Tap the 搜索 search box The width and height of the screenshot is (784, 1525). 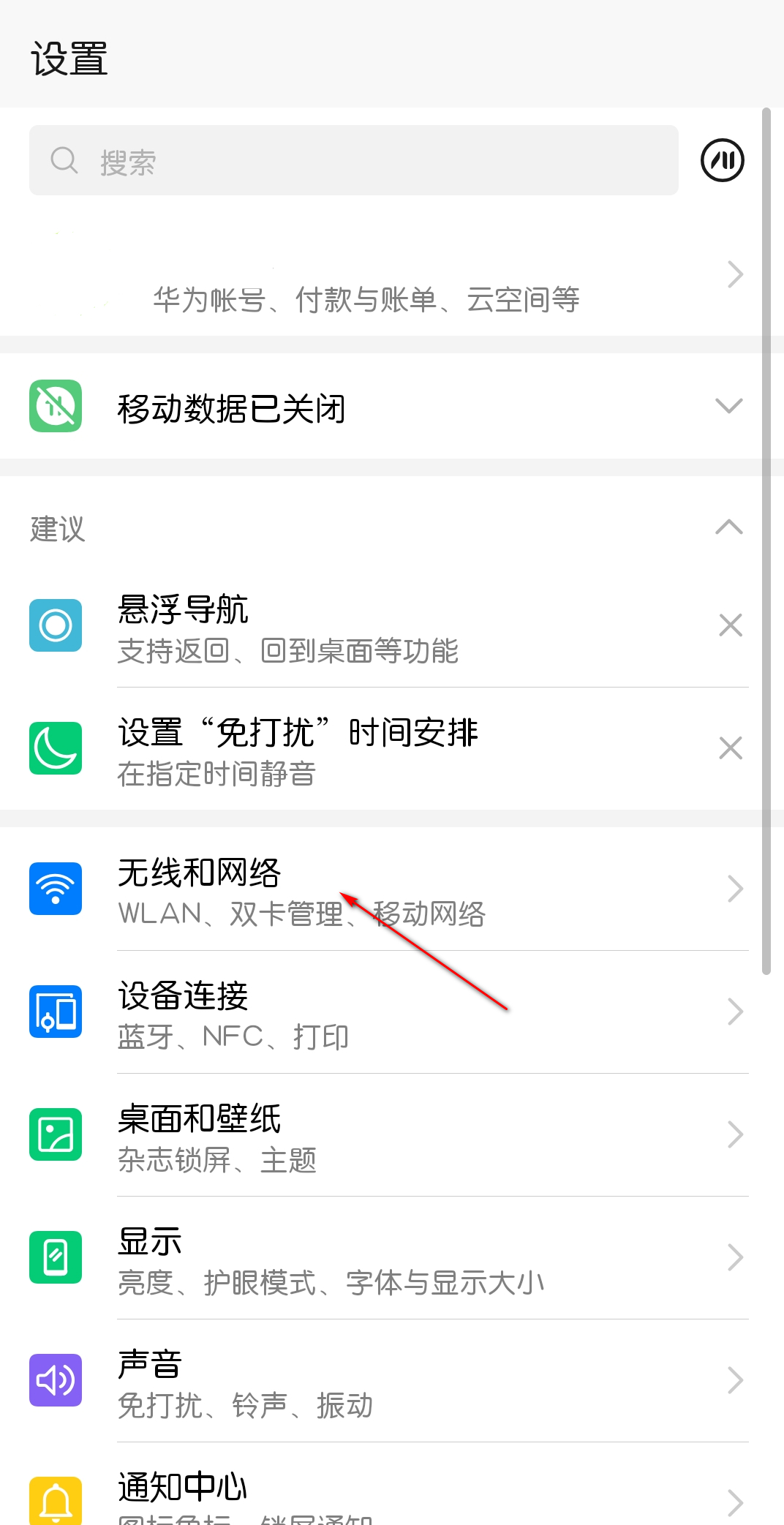(353, 160)
